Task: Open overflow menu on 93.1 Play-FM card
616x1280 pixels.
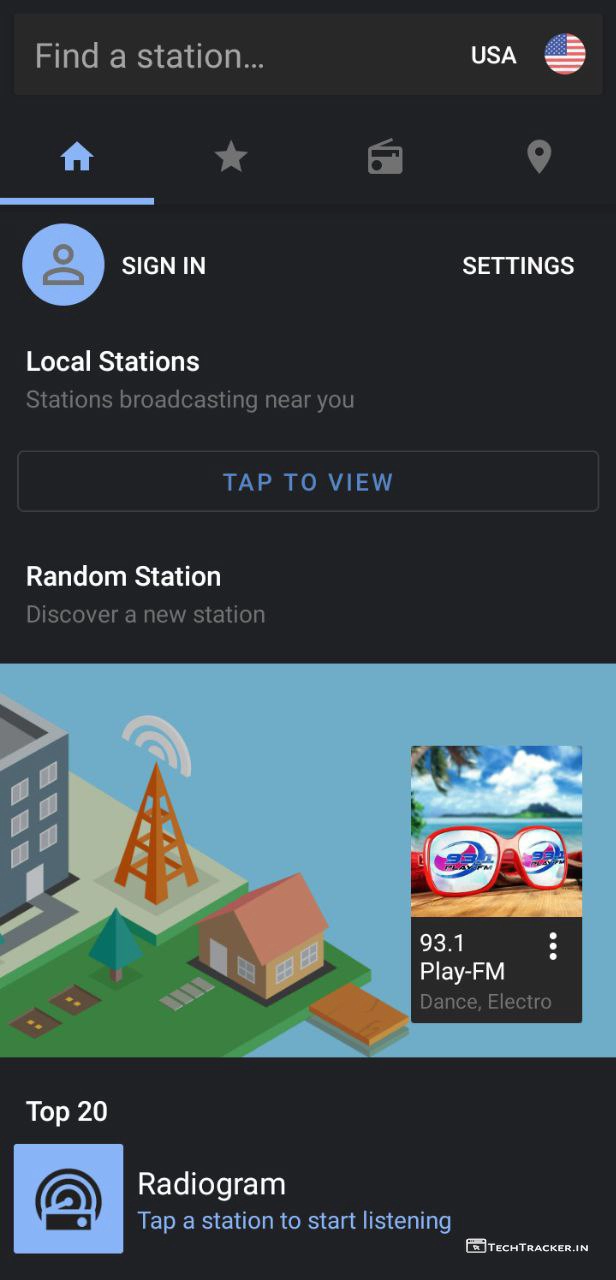Action: [553, 946]
